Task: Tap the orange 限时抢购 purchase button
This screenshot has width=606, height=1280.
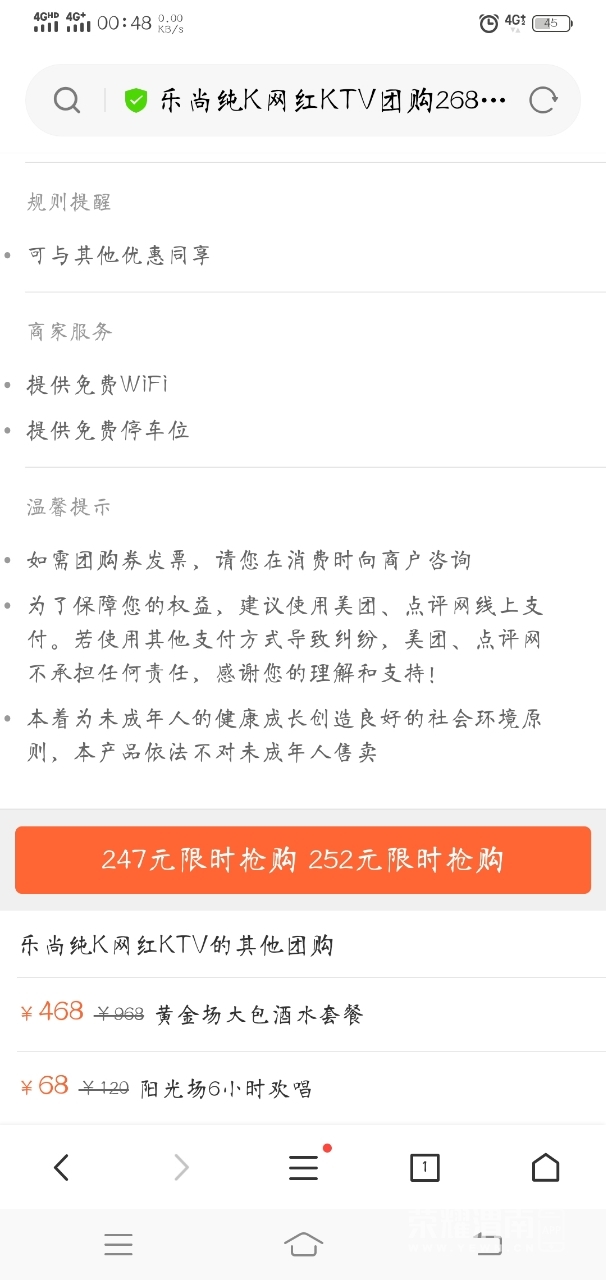Action: [303, 860]
